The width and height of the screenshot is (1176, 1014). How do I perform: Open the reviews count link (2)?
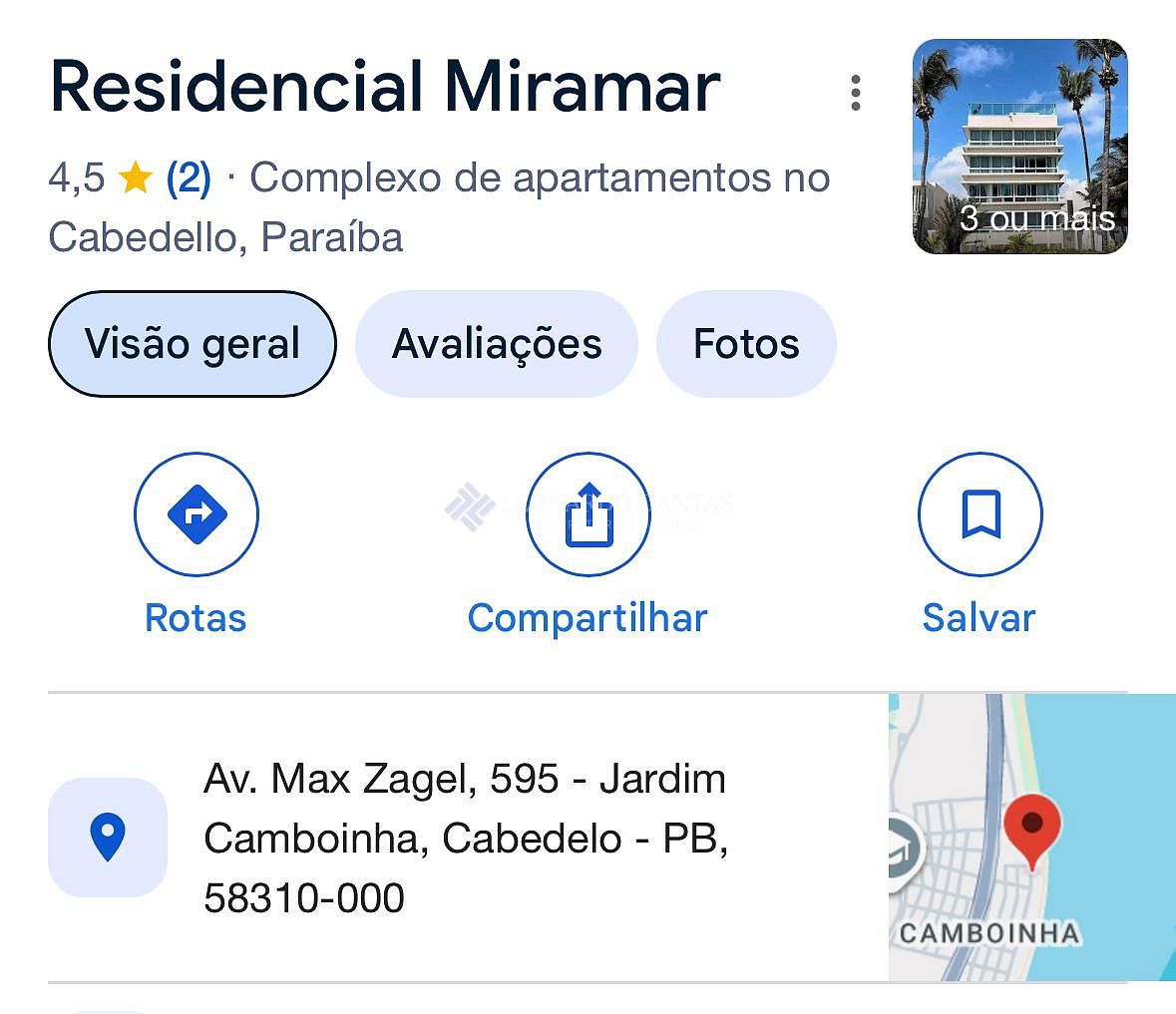point(189,178)
